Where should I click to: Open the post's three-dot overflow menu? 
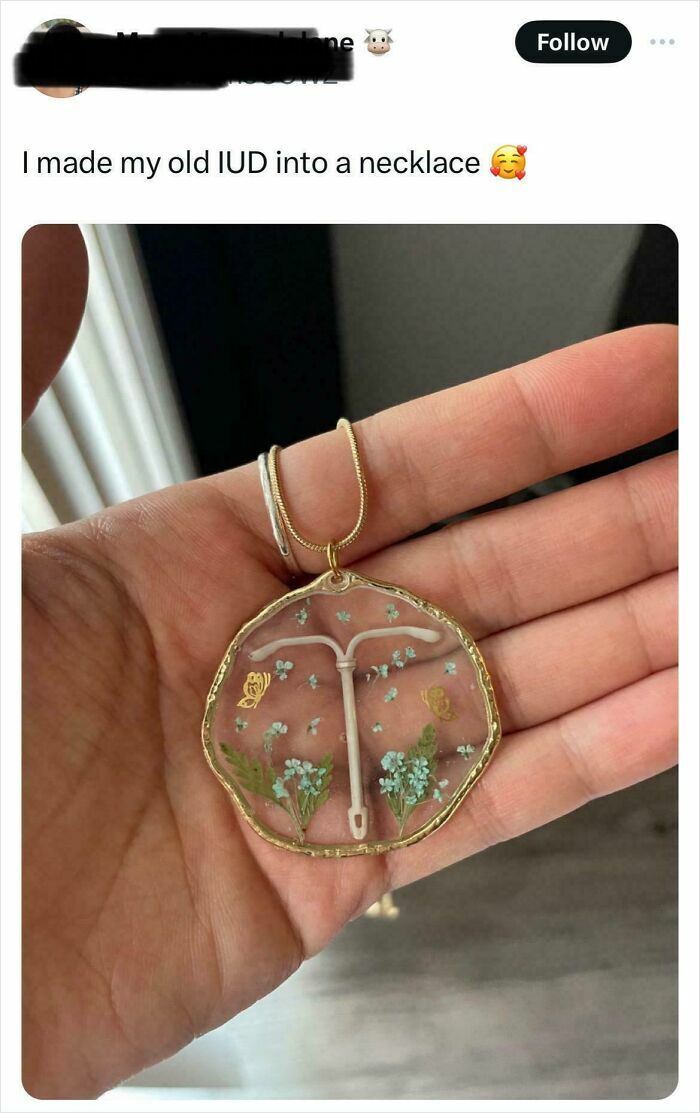(x=661, y=42)
